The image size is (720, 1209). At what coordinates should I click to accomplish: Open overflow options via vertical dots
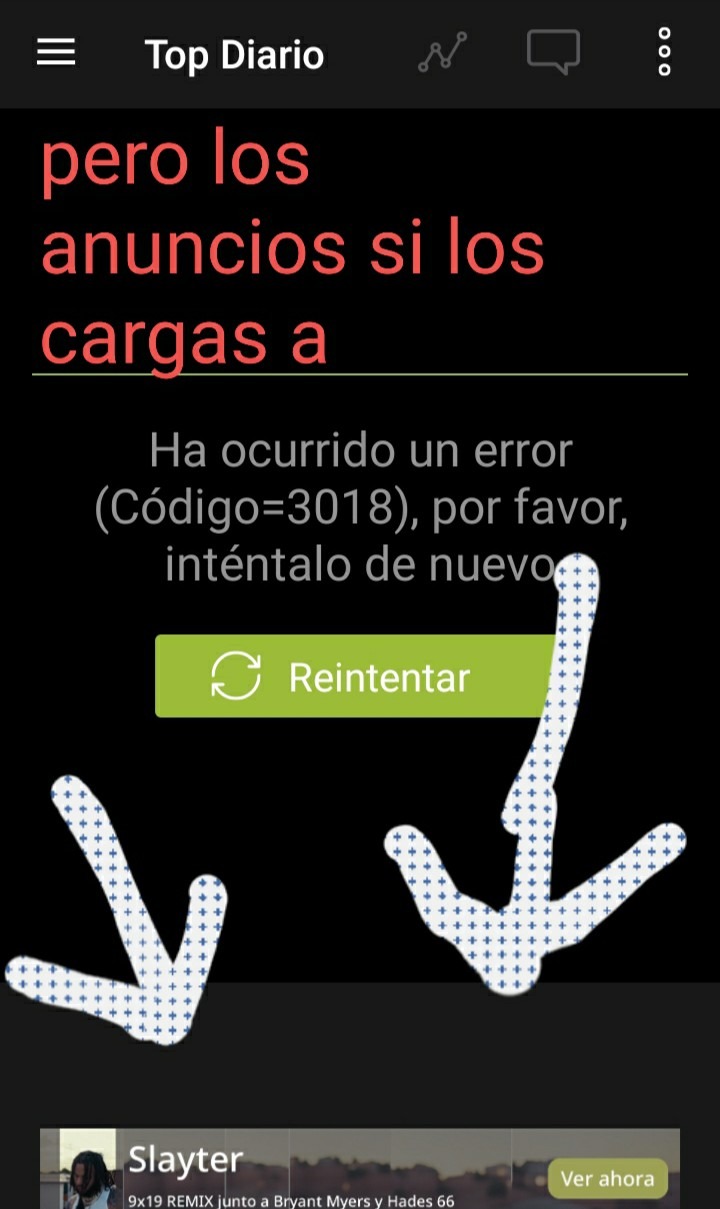[663, 54]
